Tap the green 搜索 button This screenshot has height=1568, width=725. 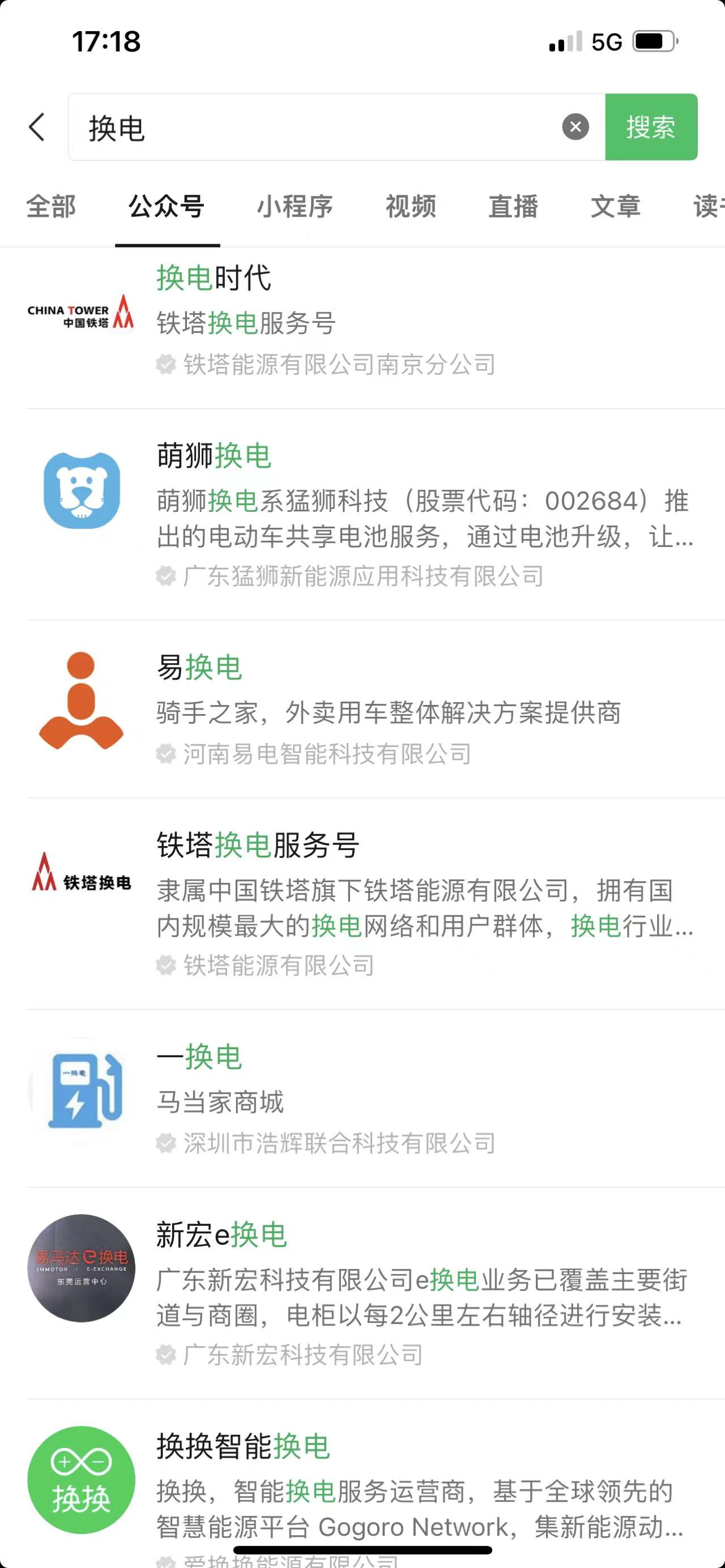coord(651,127)
